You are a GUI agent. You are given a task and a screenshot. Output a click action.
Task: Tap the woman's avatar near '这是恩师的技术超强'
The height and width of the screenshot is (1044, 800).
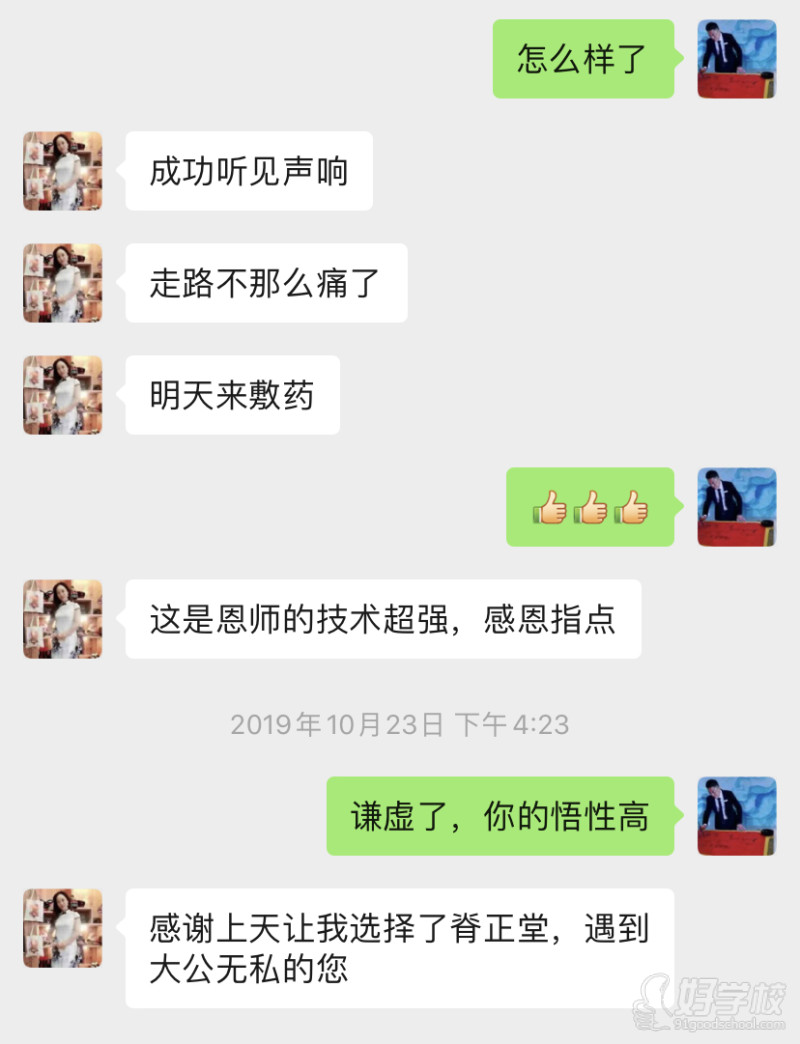pyautogui.click(x=62, y=620)
